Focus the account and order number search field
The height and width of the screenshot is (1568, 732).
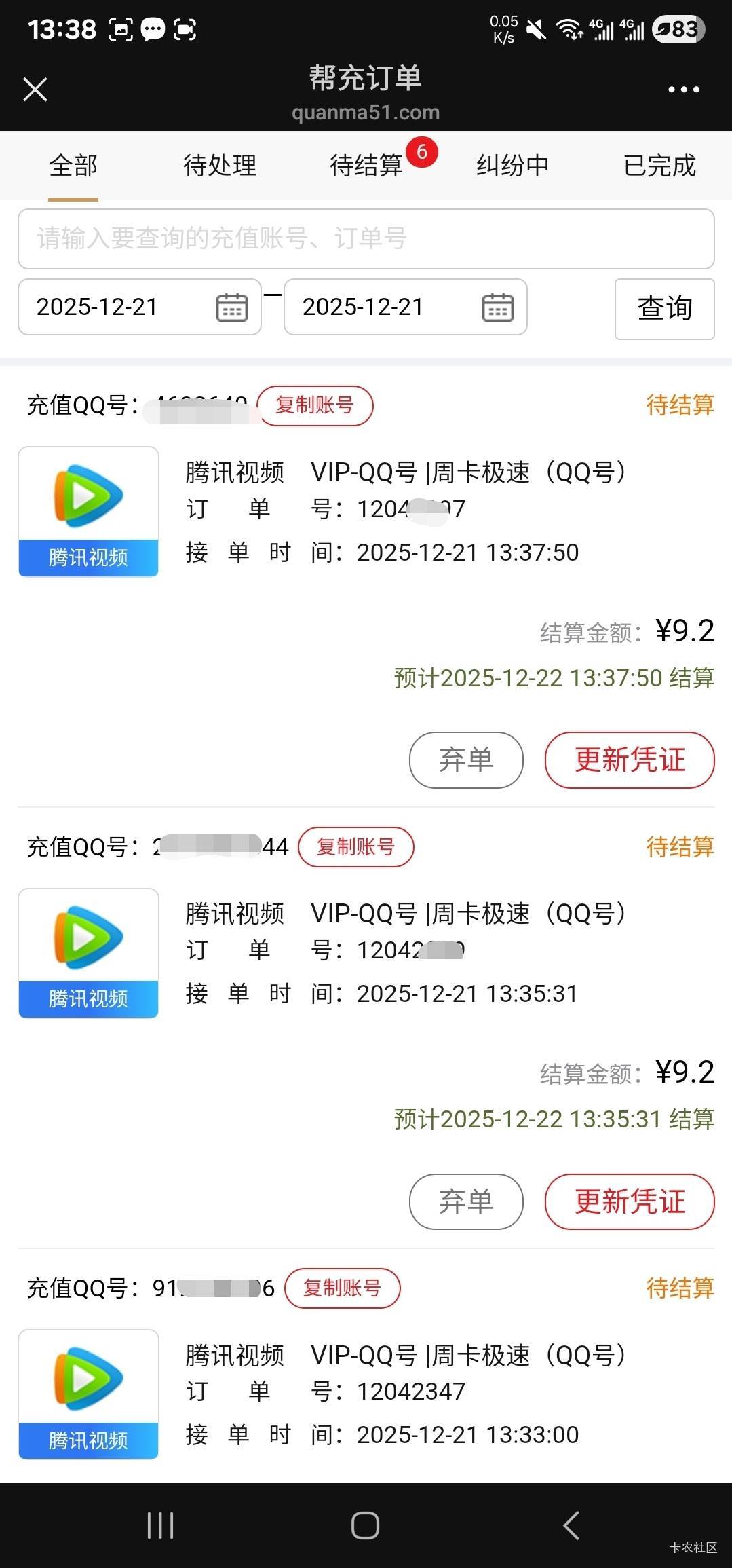pos(366,239)
